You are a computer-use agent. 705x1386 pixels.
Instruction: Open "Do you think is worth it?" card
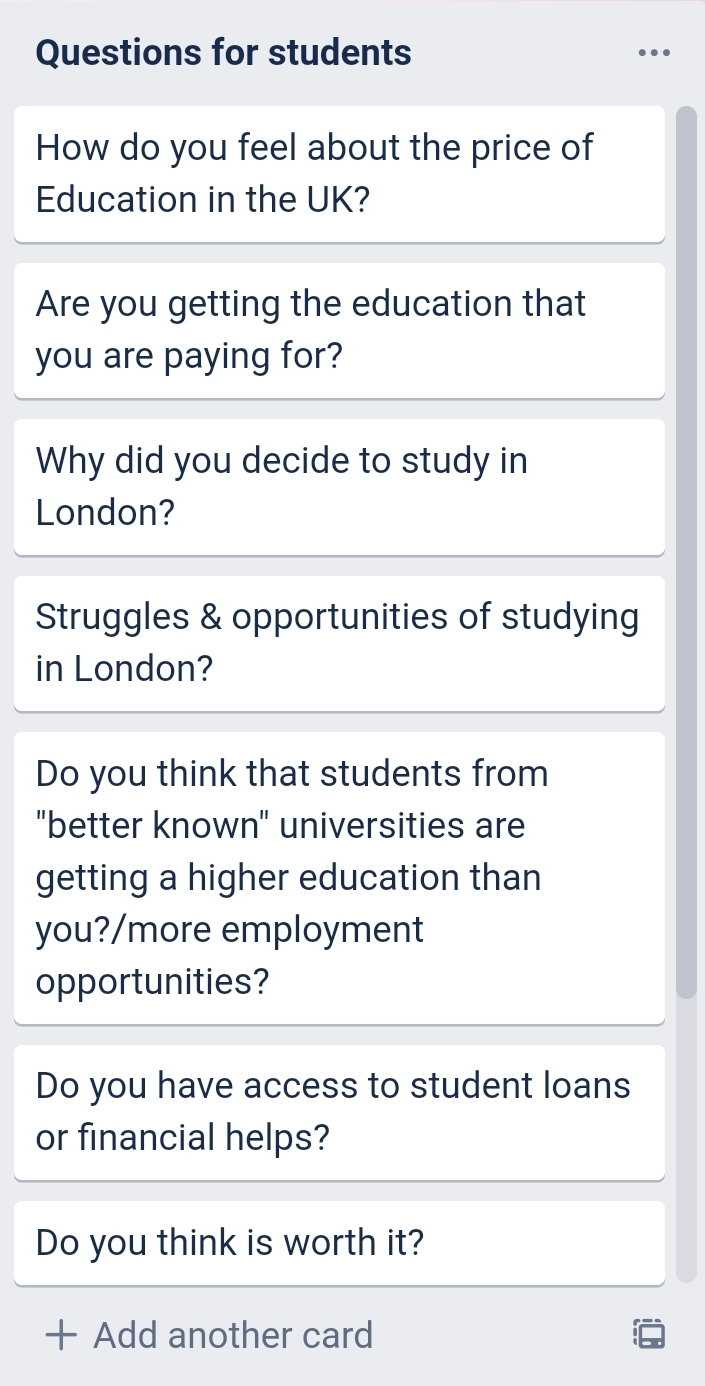[339, 1243]
